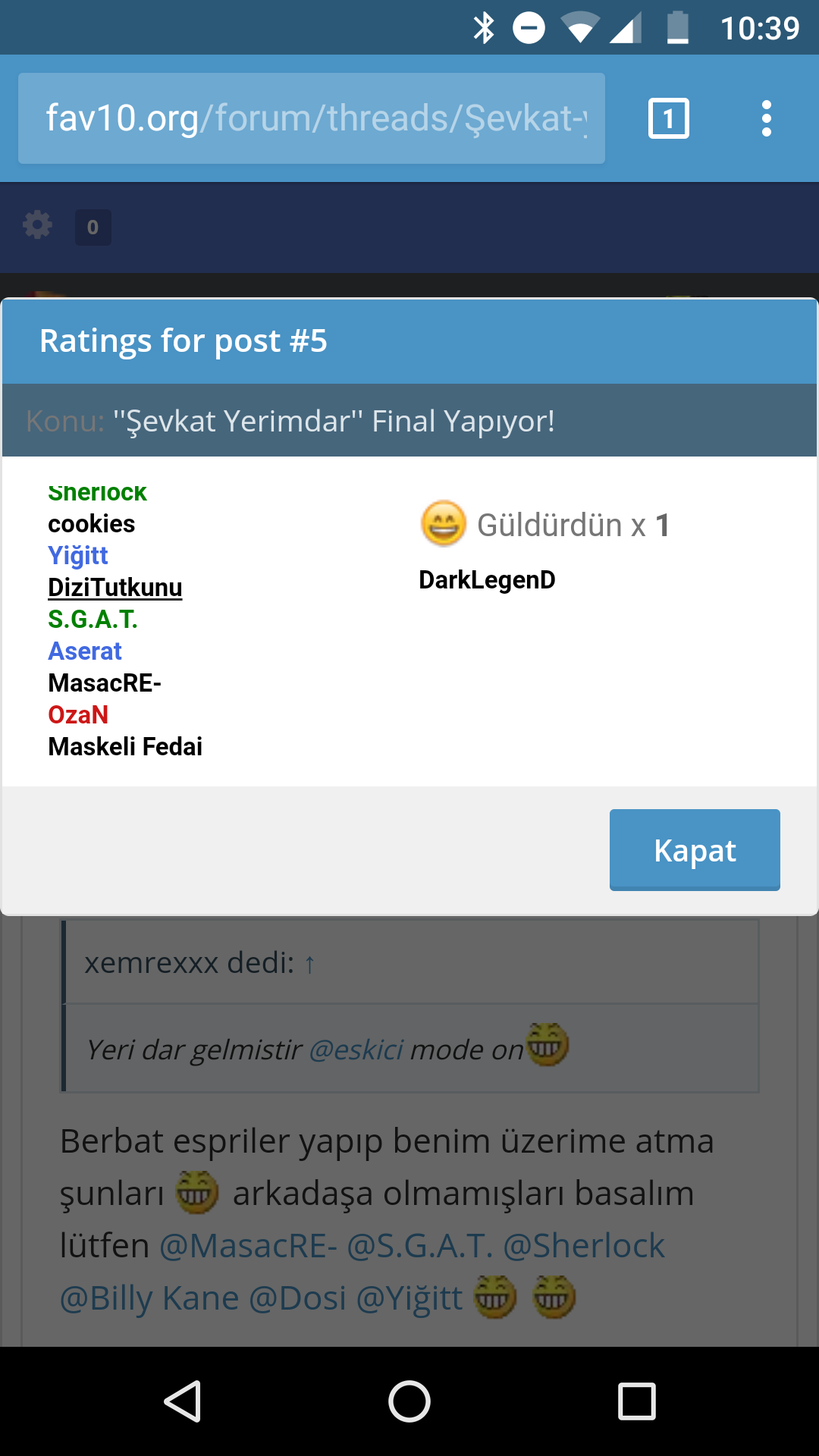Open Yiğitt user profile

pyautogui.click(x=78, y=556)
